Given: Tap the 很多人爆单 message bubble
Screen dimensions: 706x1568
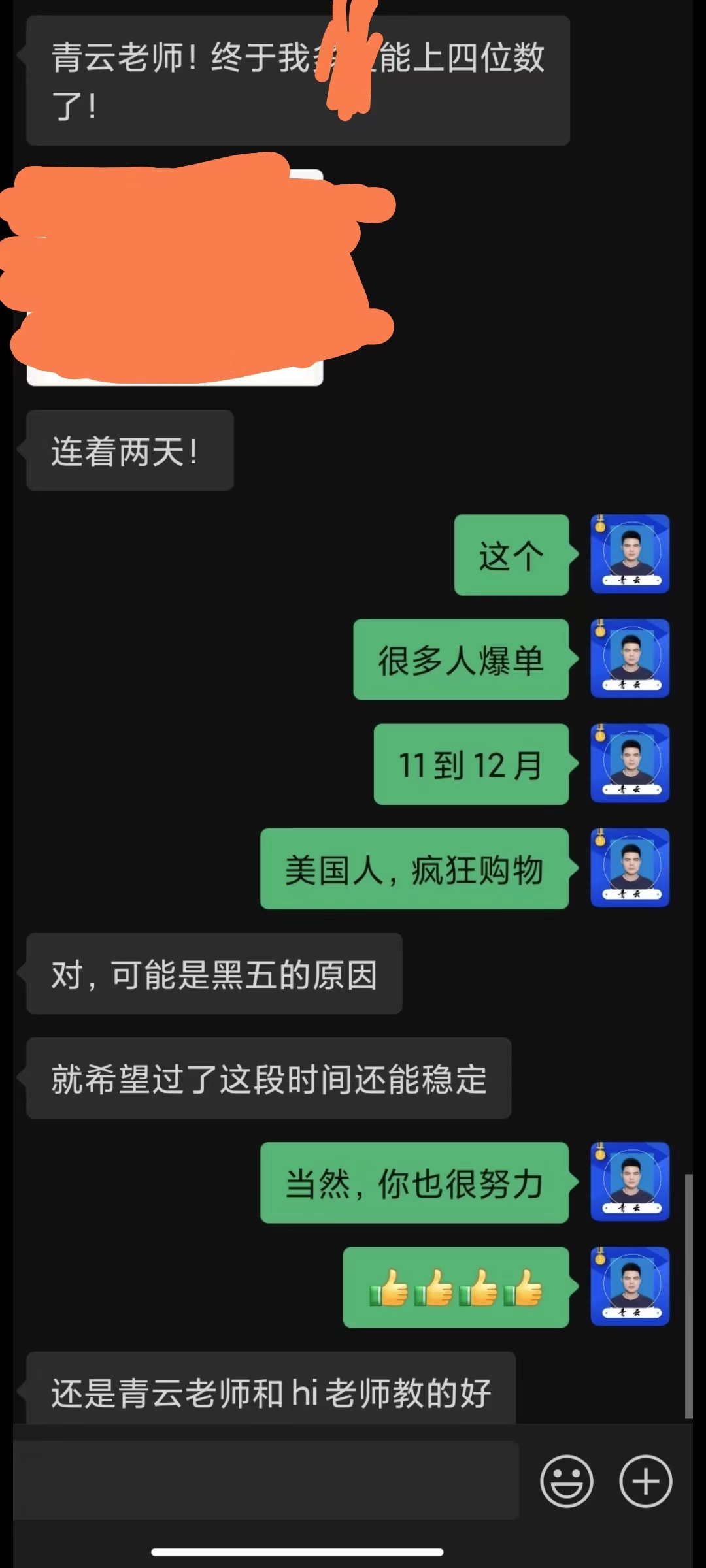Looking at the screenshot, I should [461, 659].
